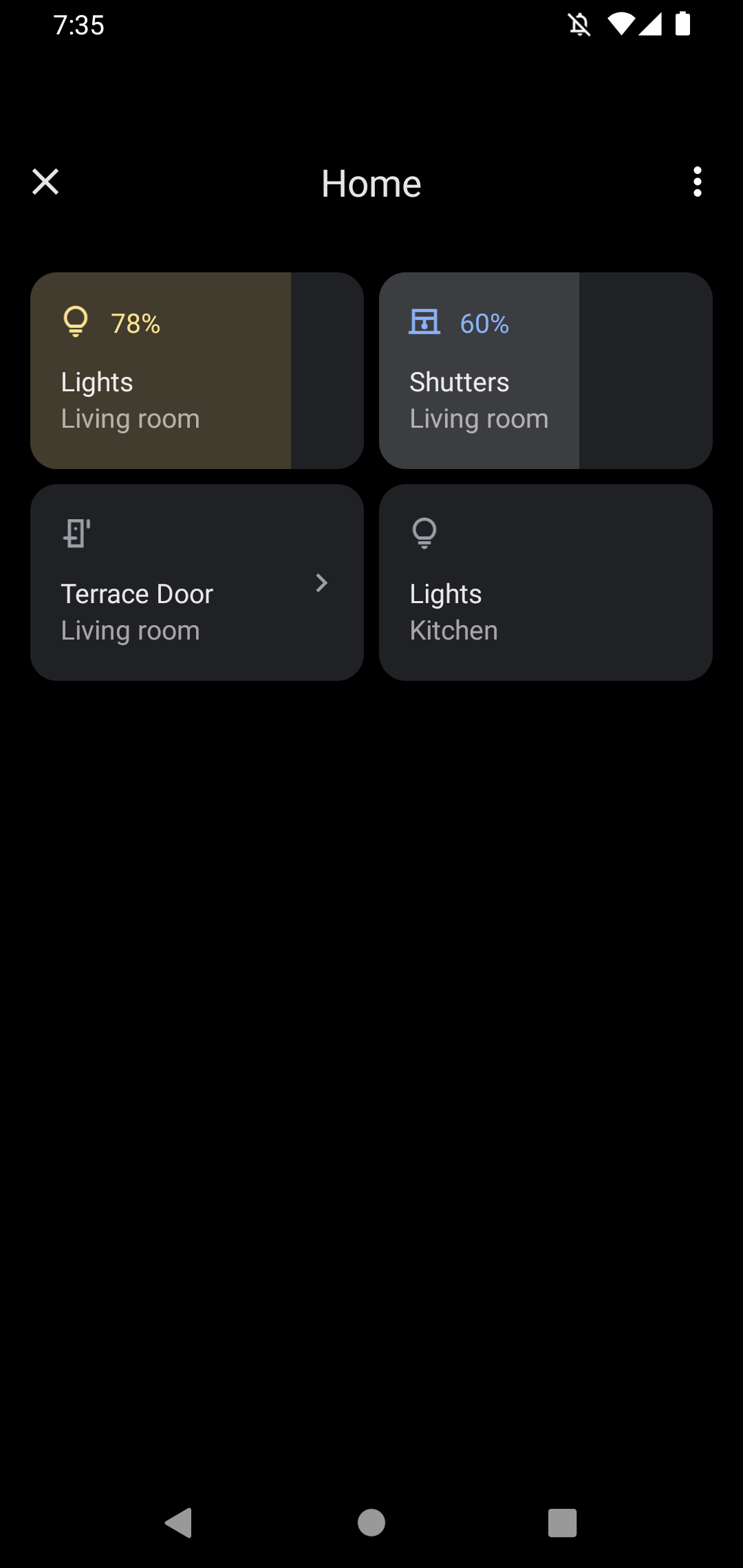743x1568 pixels.
Task: Toggle the Kitchen Lights tile on
Action: pyautogui.click(x=546, y=582)
